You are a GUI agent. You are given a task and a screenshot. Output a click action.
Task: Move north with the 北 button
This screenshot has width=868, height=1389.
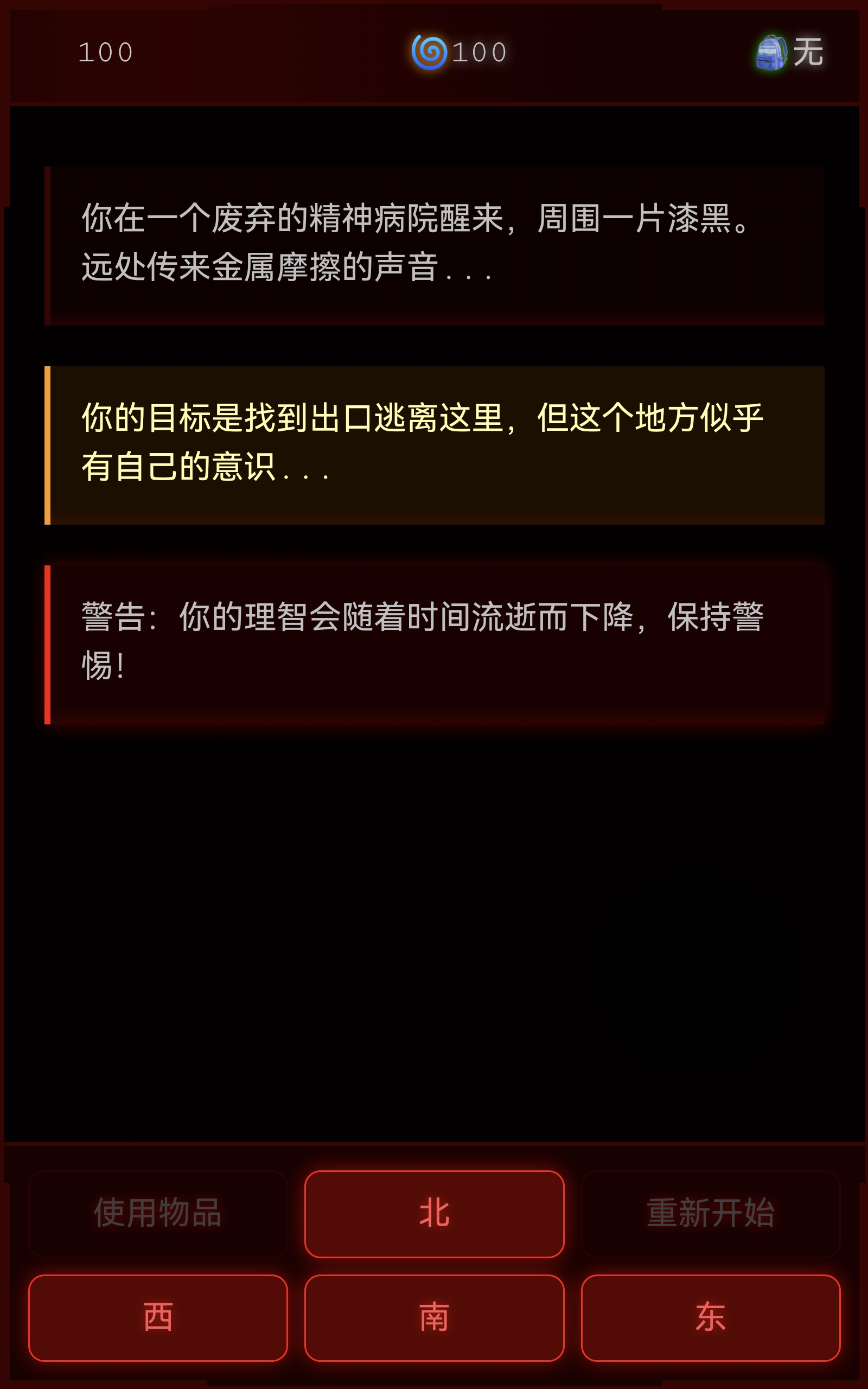point(434,1214)
